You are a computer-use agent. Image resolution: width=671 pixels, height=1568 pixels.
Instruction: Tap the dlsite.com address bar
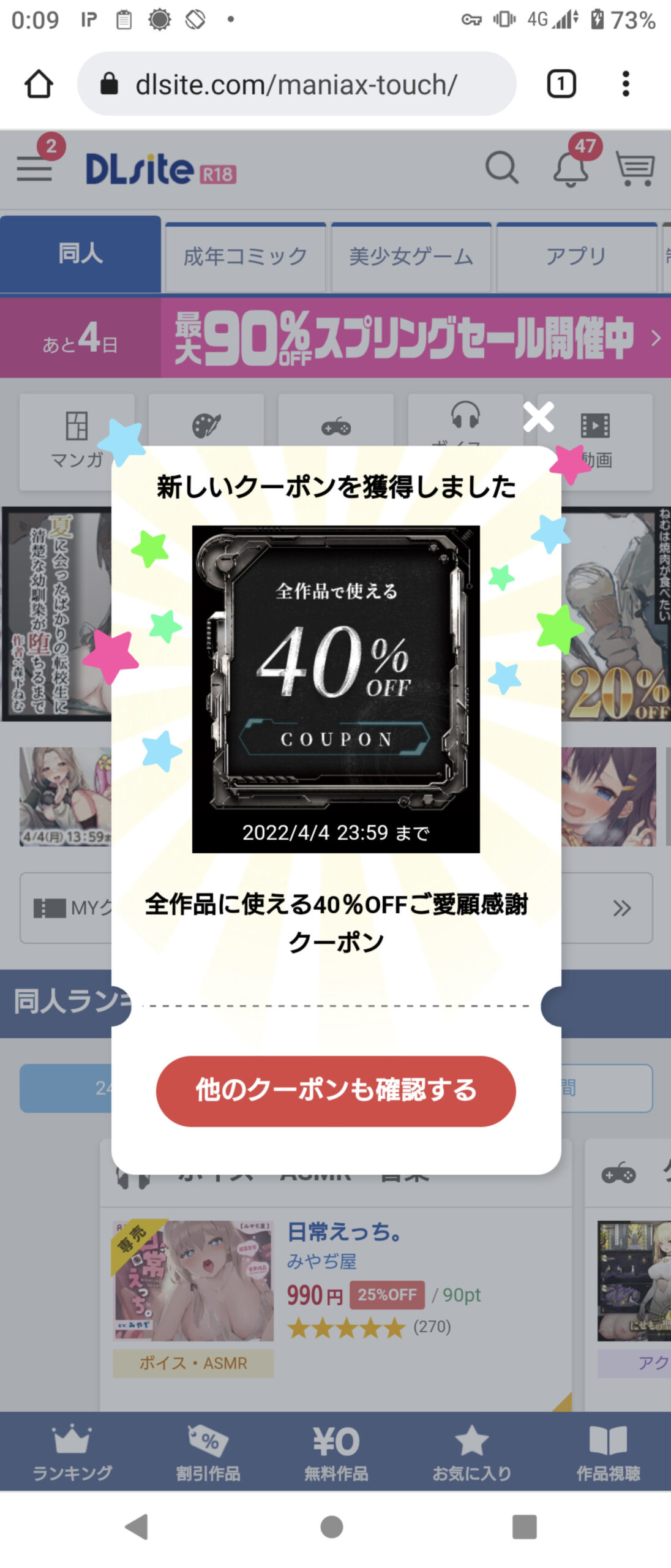[296, 84]
